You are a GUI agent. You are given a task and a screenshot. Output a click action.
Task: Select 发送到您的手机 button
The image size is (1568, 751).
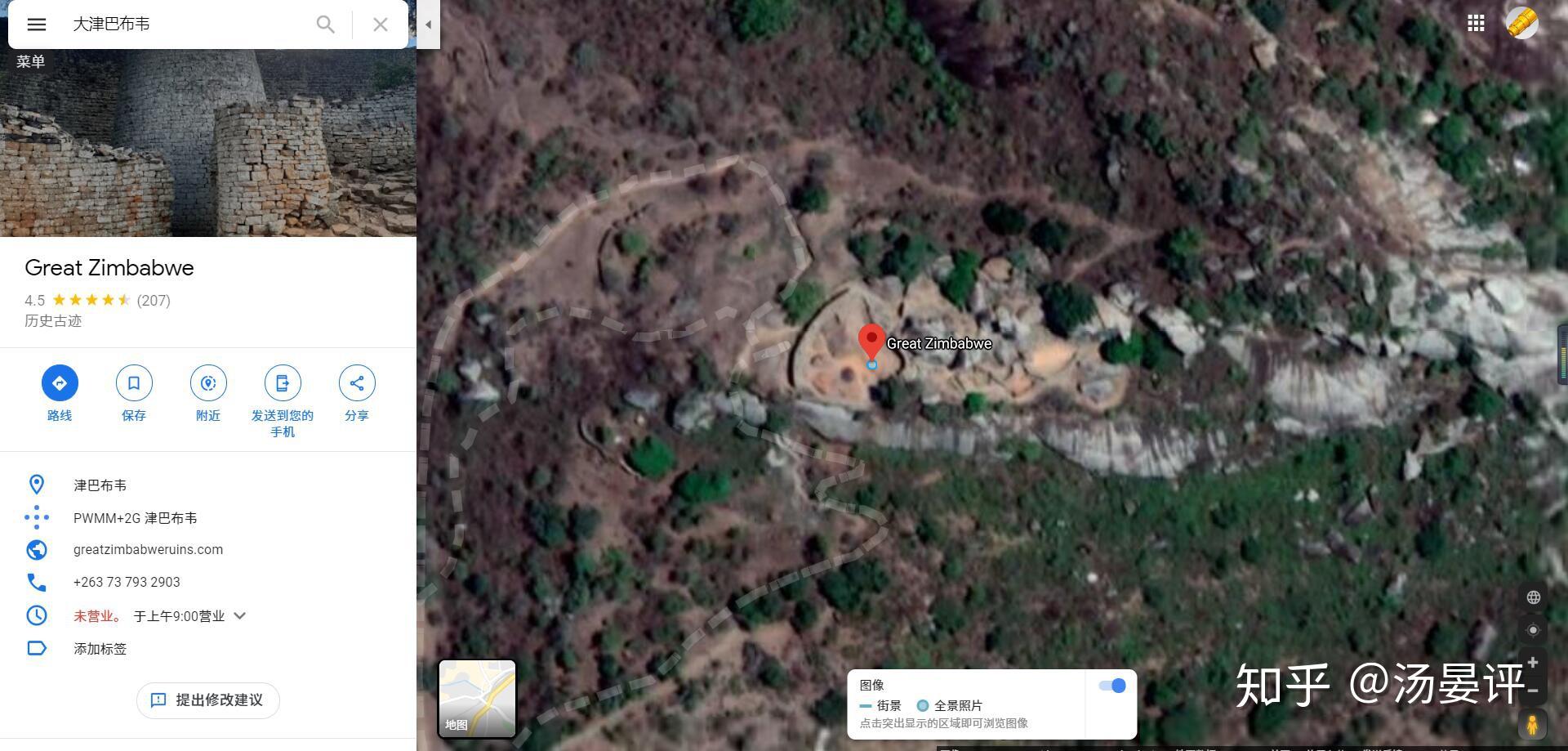[283, 383]
